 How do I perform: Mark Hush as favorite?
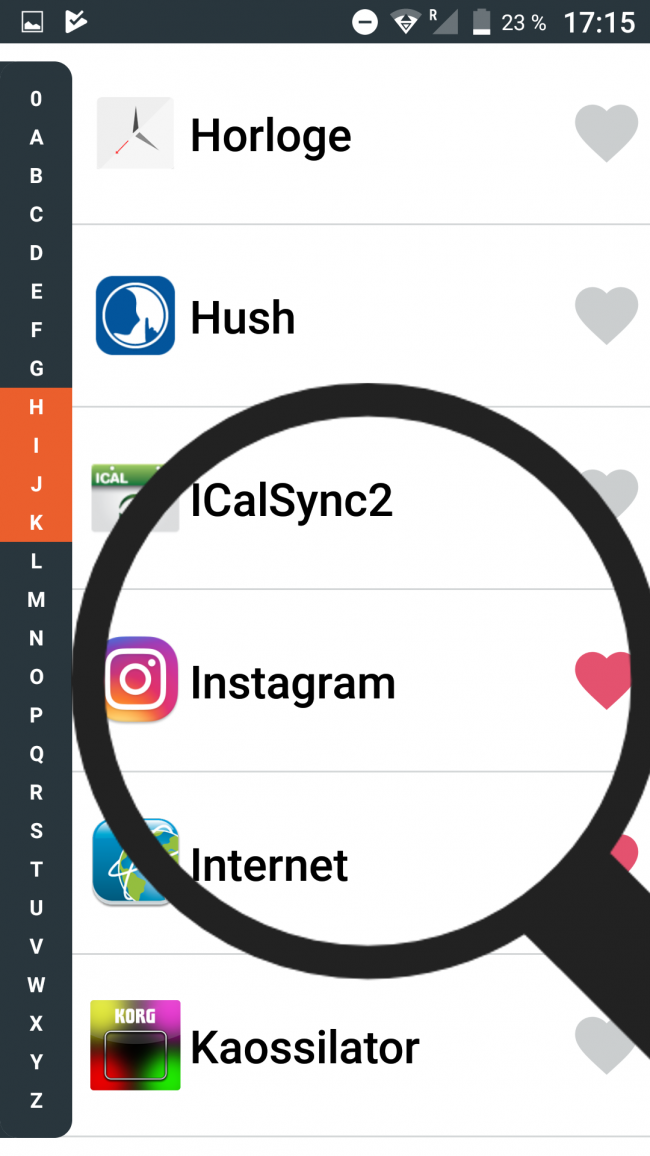coord(606,315)
